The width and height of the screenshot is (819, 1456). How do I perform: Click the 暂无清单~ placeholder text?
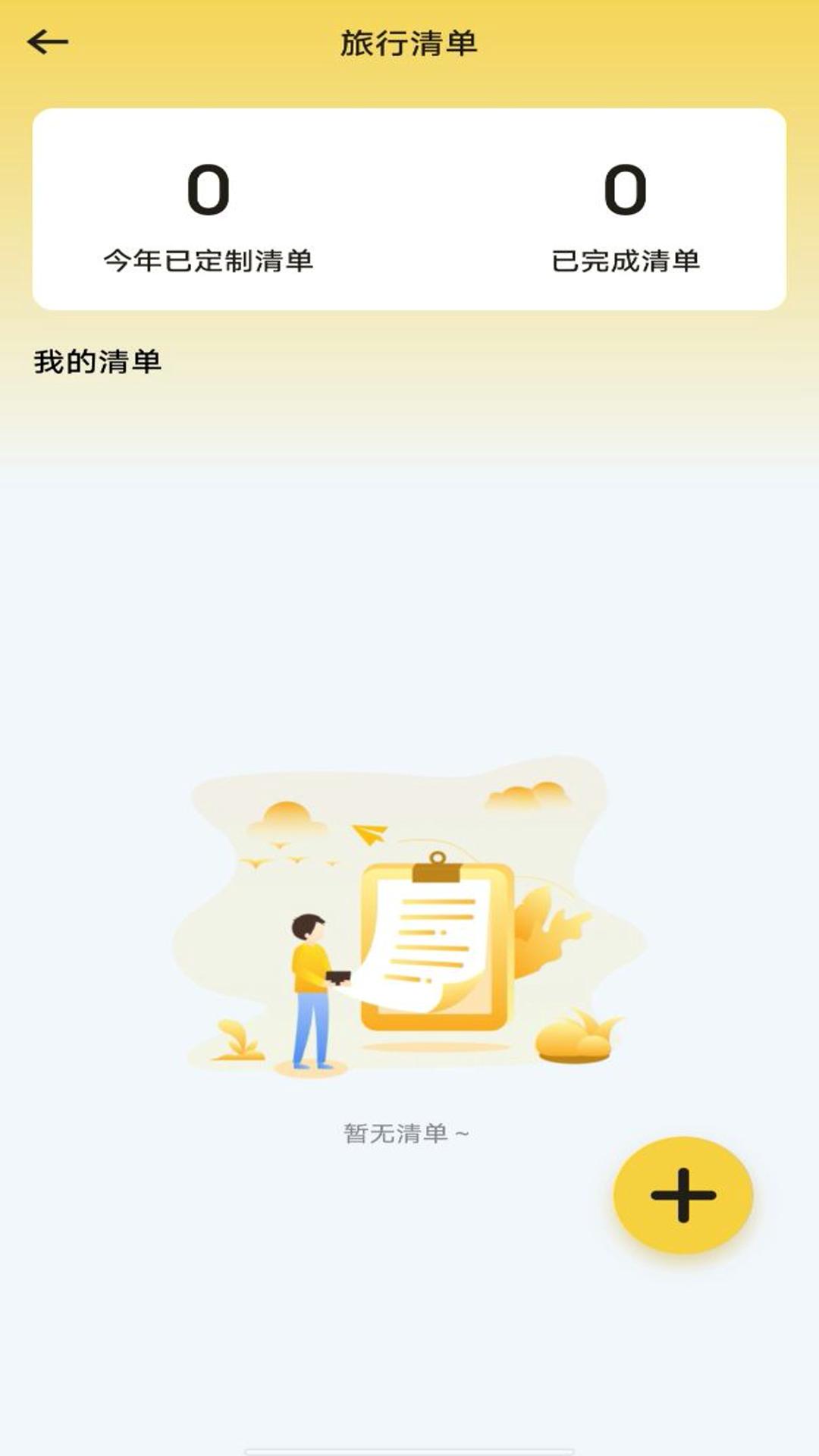pos(404,1131)
